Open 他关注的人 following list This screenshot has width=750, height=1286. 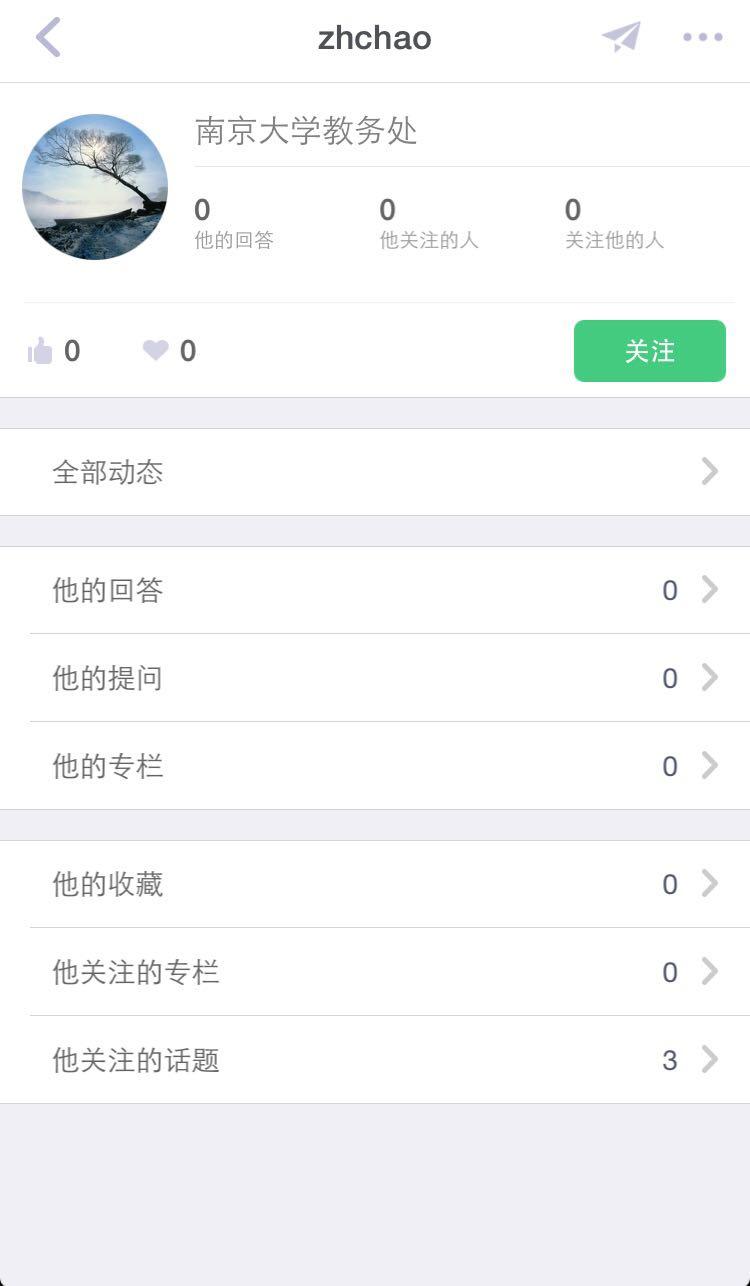(428, 222)
